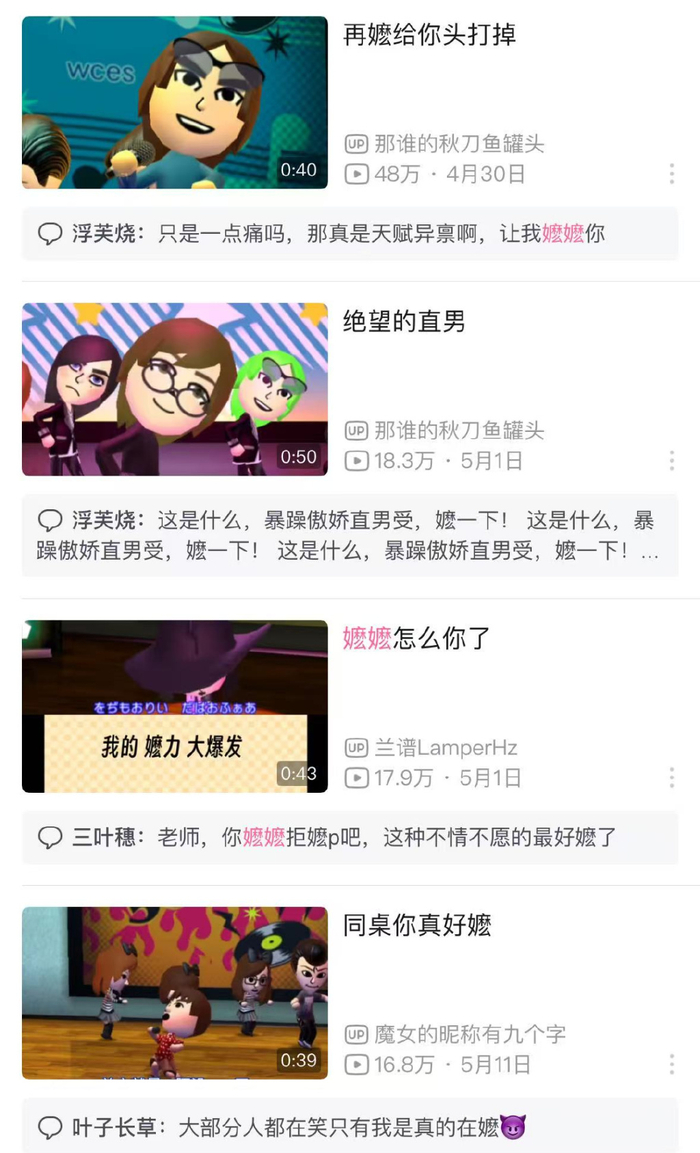View 三叶穗's comment on the video

(x=349, y=837)
